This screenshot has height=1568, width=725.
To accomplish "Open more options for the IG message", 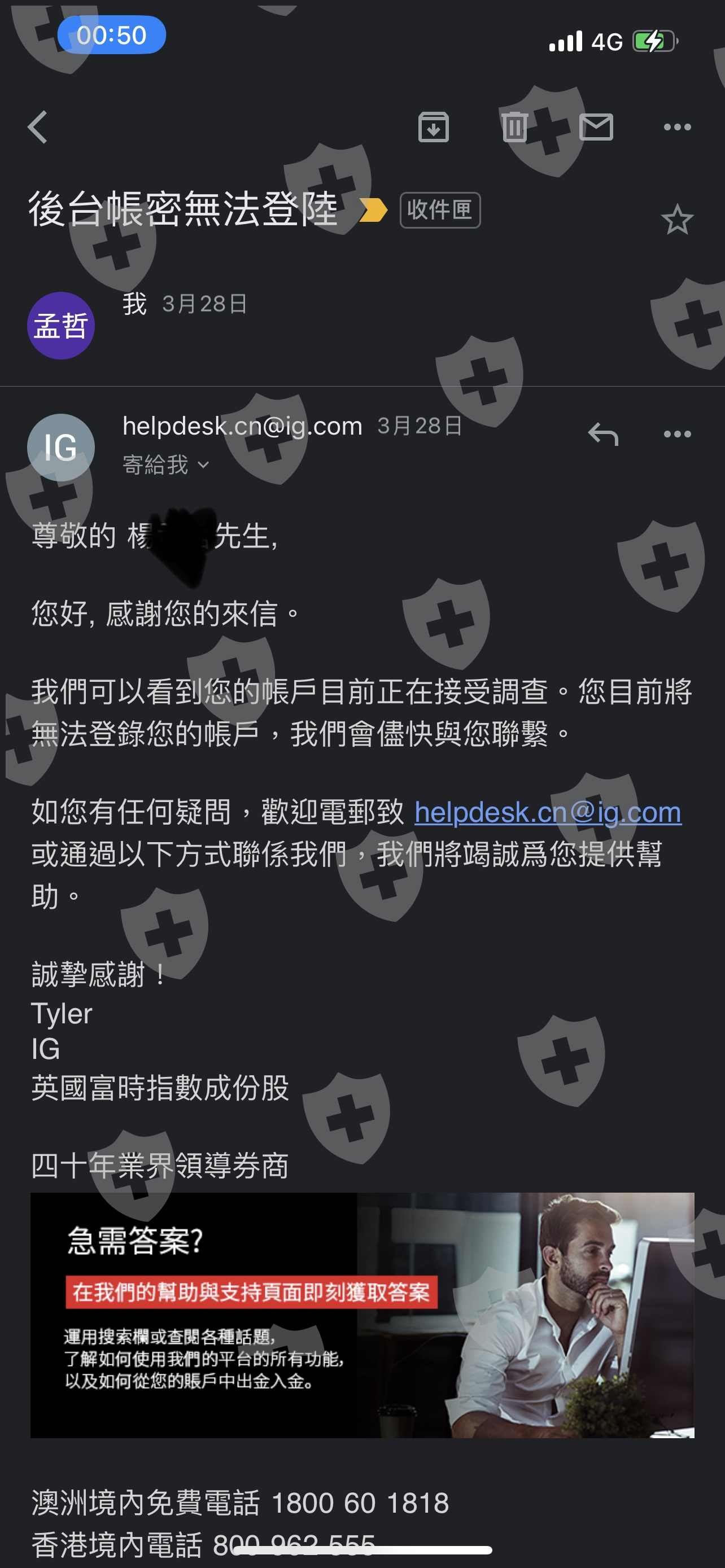I will coord(677,434).
